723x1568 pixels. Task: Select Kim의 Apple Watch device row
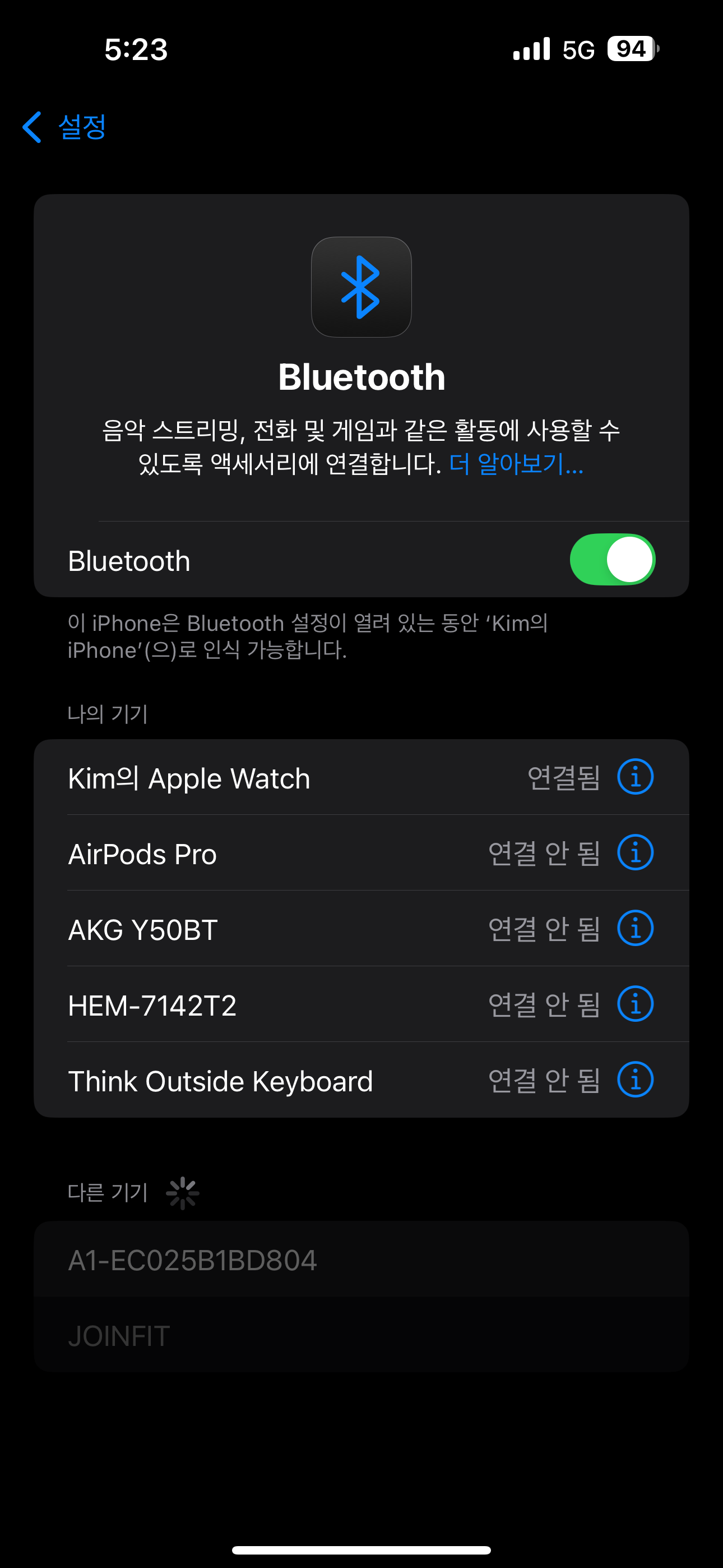361,777
